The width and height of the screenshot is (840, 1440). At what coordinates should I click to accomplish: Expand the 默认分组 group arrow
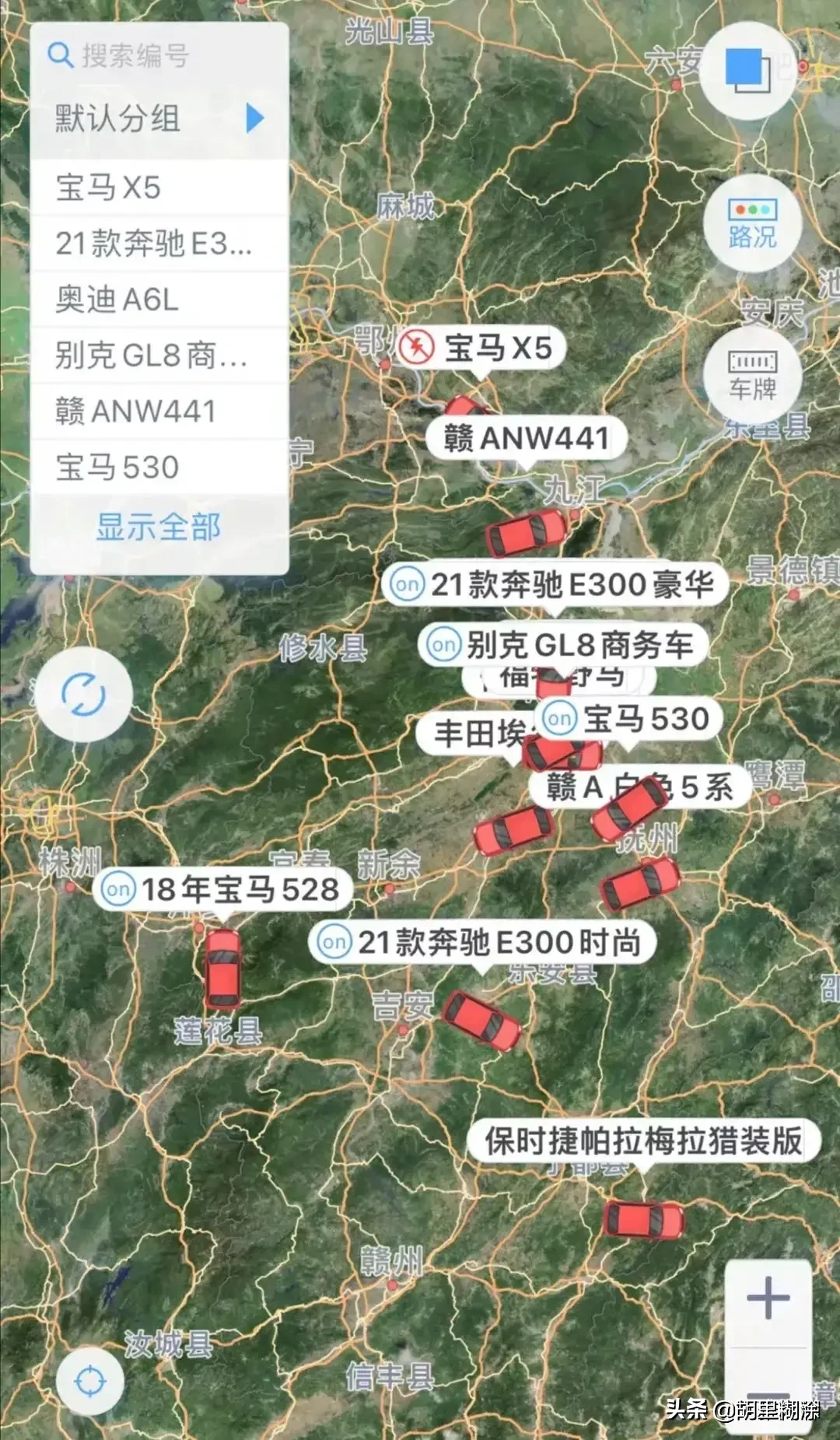(x=255, y=118)
